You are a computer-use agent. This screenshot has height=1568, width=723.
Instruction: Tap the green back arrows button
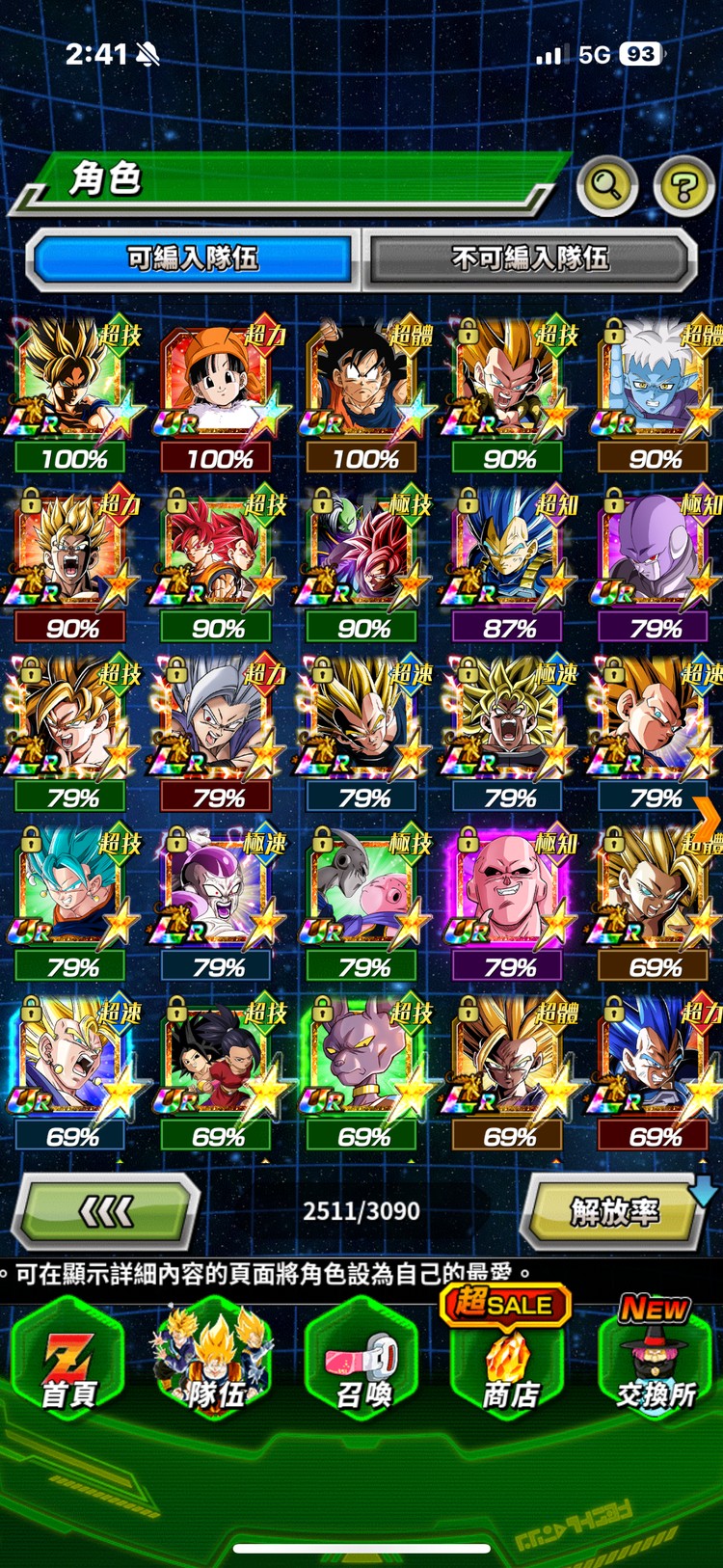pos(106,1211)
